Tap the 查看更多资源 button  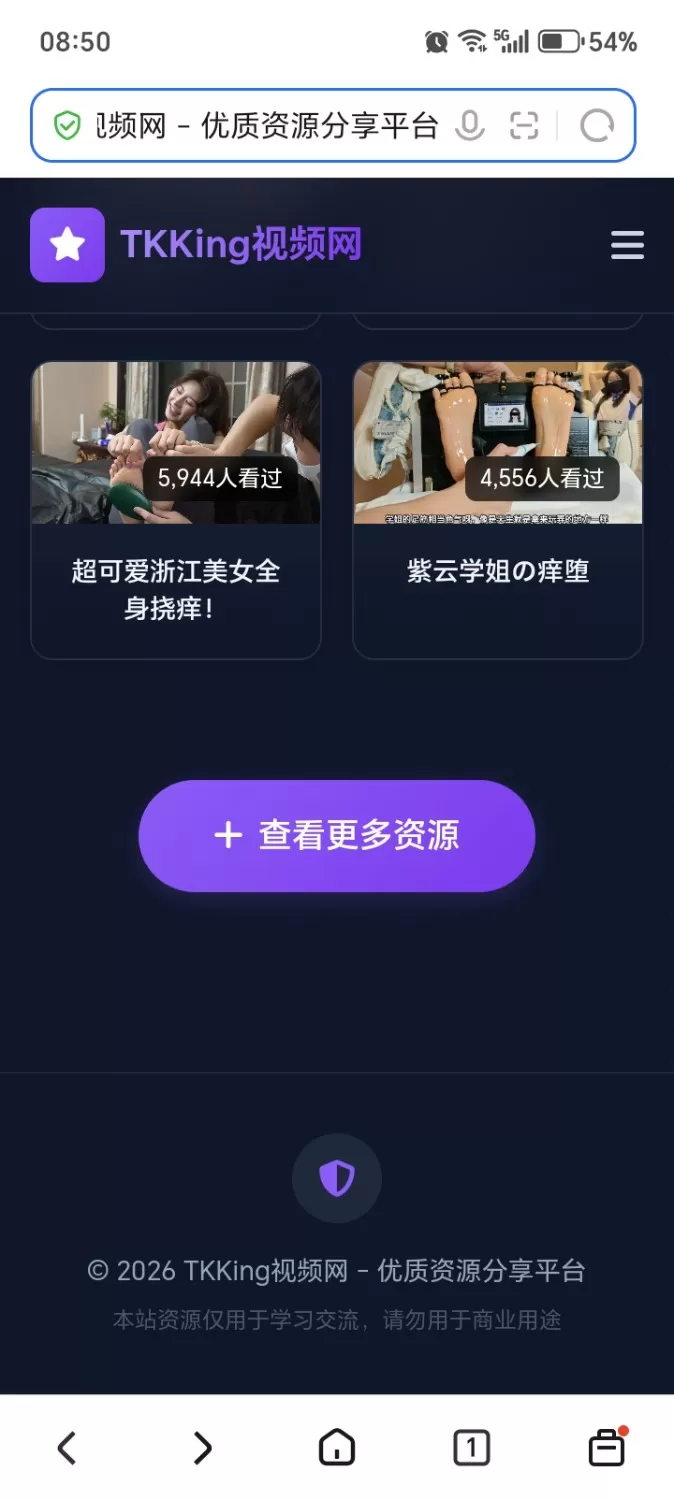[337, 836]
